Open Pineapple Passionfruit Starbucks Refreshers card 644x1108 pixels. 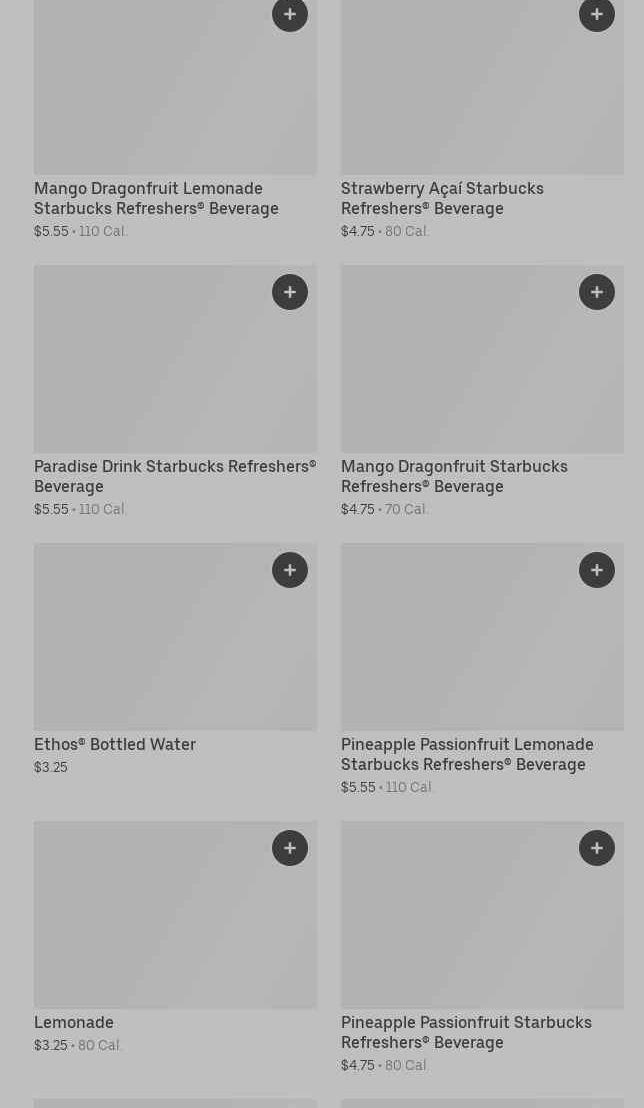tap(466, 1032)
